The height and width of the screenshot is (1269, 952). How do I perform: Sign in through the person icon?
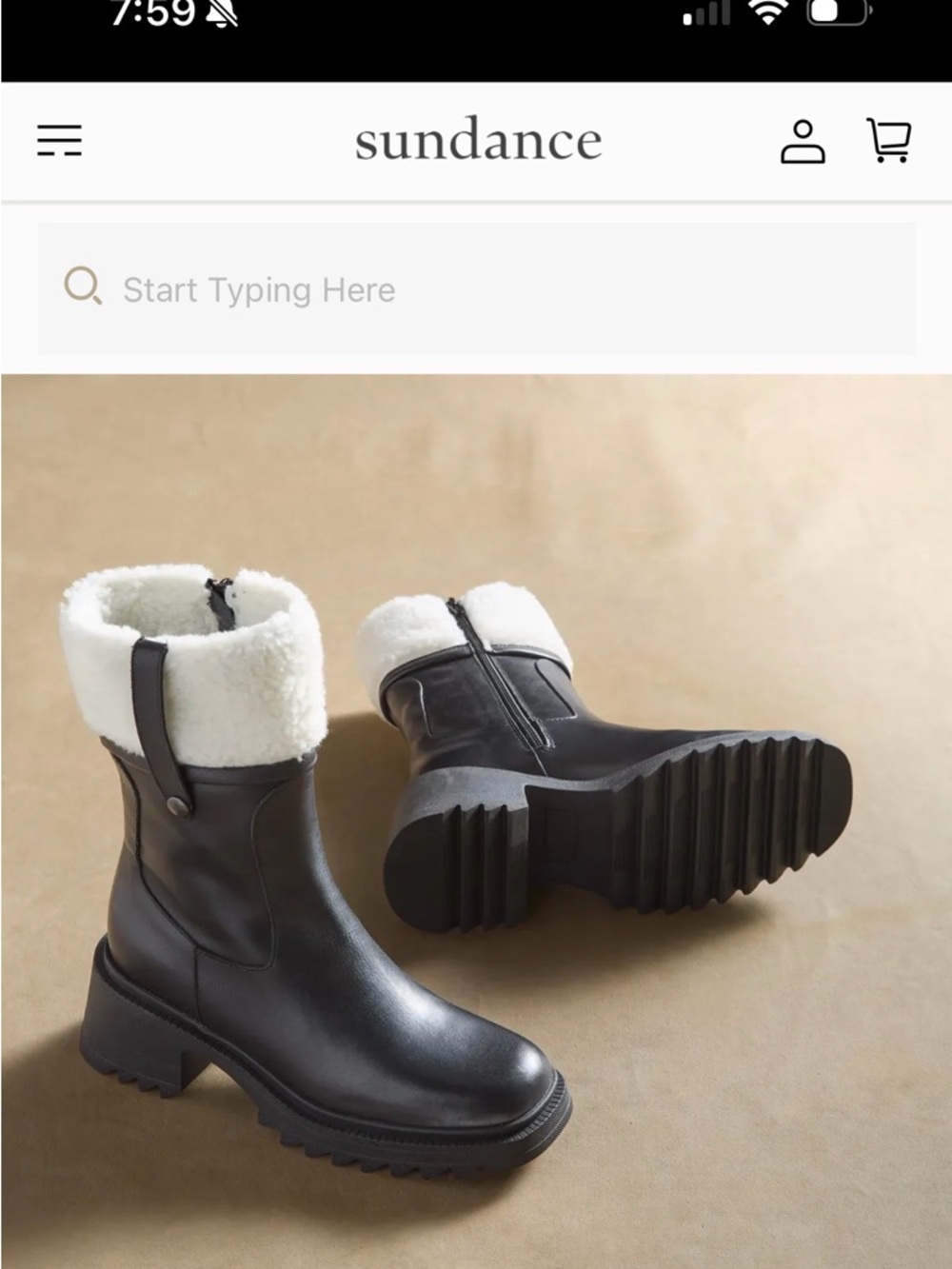(804, 143)
